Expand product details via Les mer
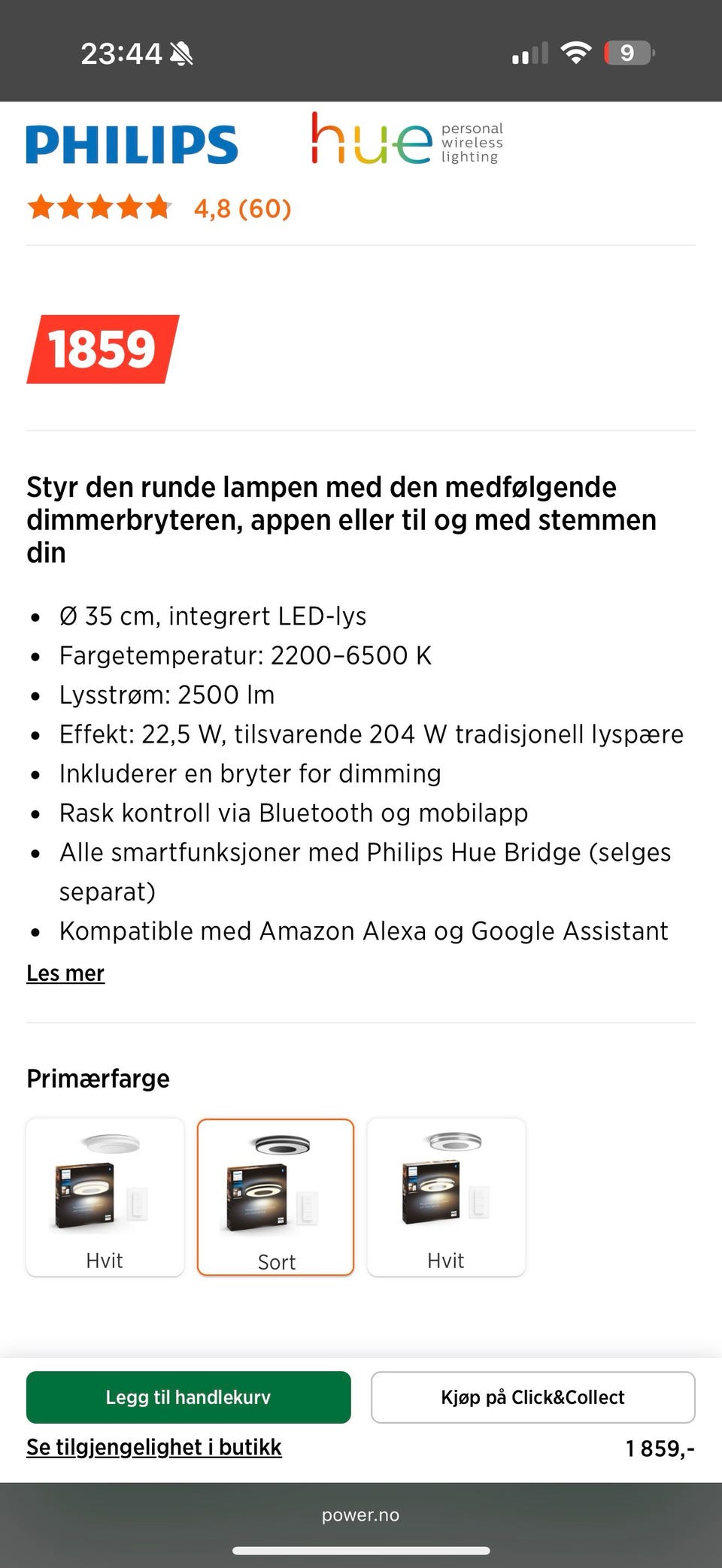This screenshot has height=1568, width=722. click(x=65, y=973)
